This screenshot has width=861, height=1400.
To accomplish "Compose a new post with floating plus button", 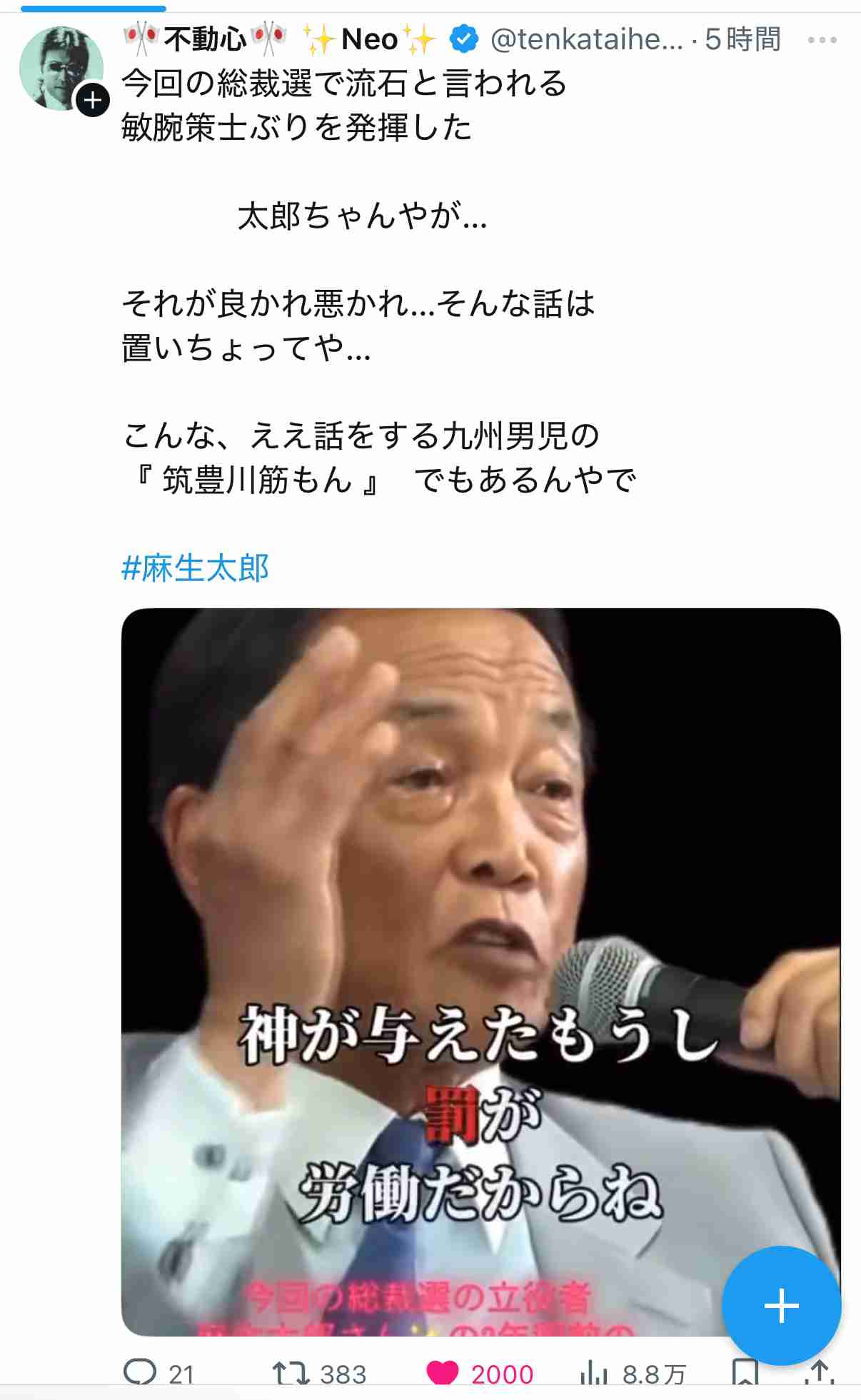I will click(x=781, y=1306).
